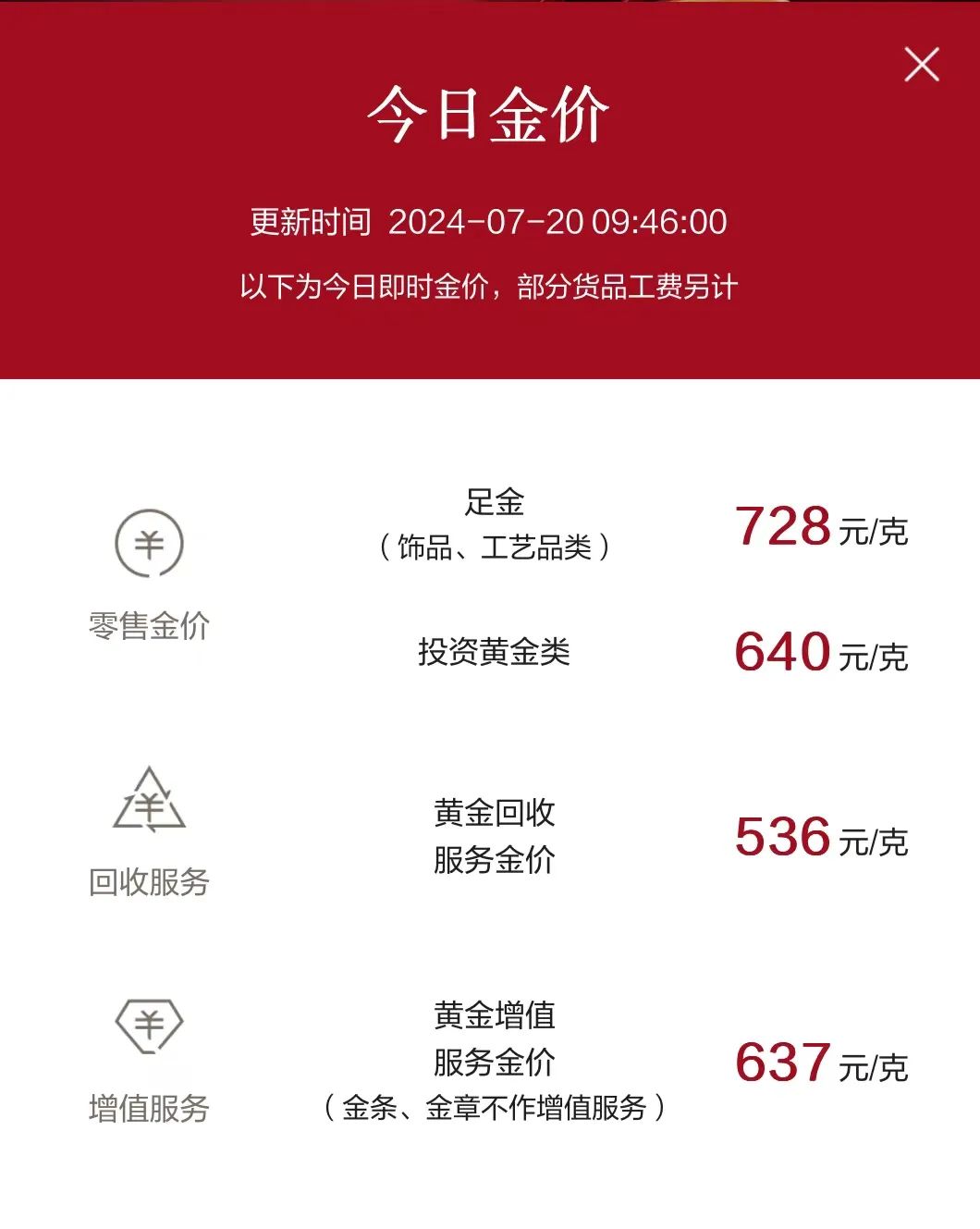Select the 640 price figure
Viewport: 980px width, 1229px height.
click(779, 652)
